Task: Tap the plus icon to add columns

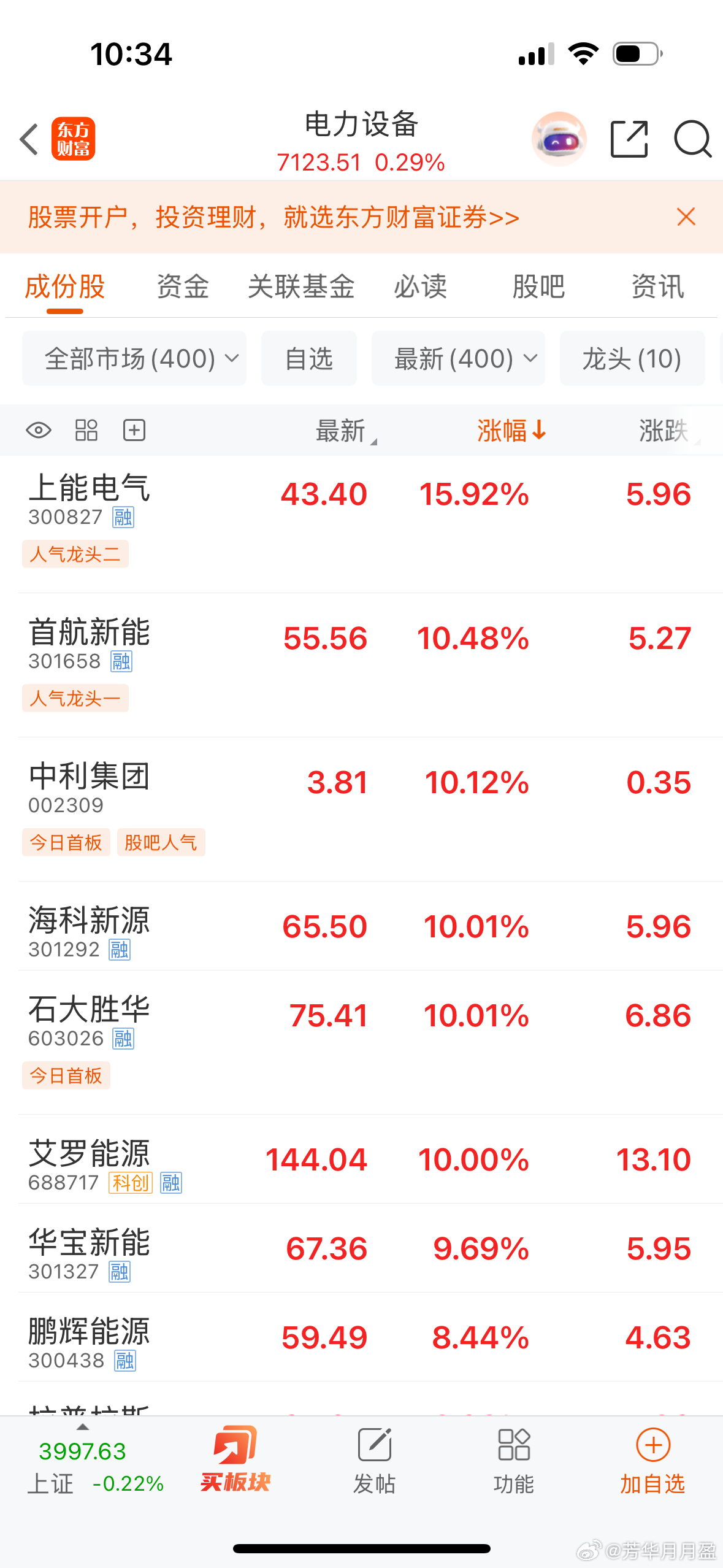Action: [134, 430]
